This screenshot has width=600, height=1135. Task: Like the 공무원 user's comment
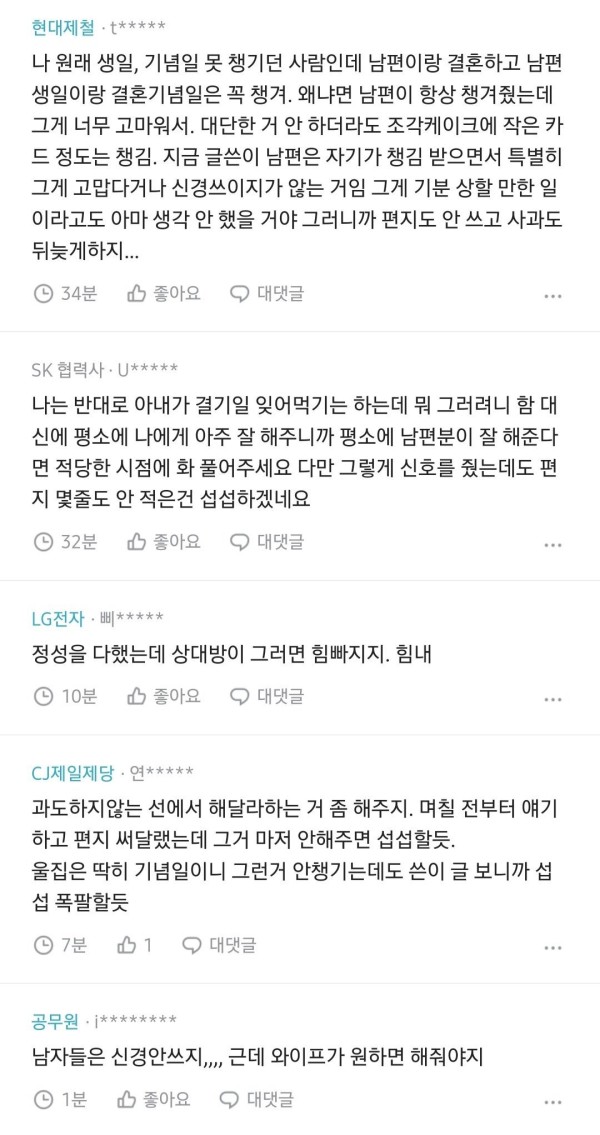[154, 1099]
